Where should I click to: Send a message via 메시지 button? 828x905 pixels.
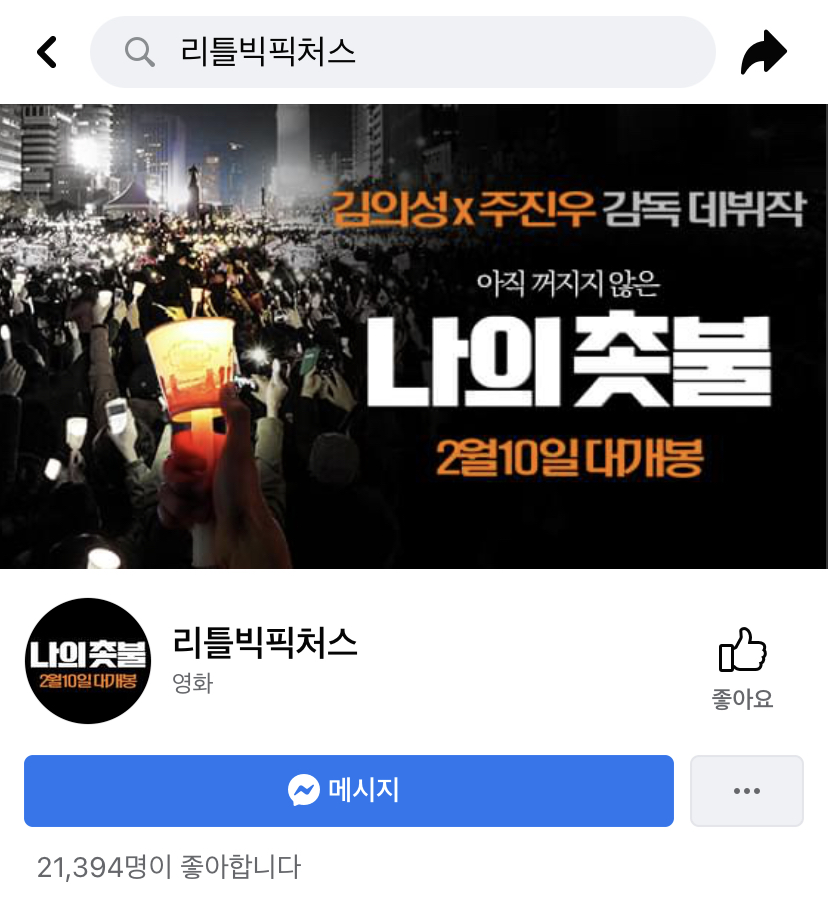[348, 791]
